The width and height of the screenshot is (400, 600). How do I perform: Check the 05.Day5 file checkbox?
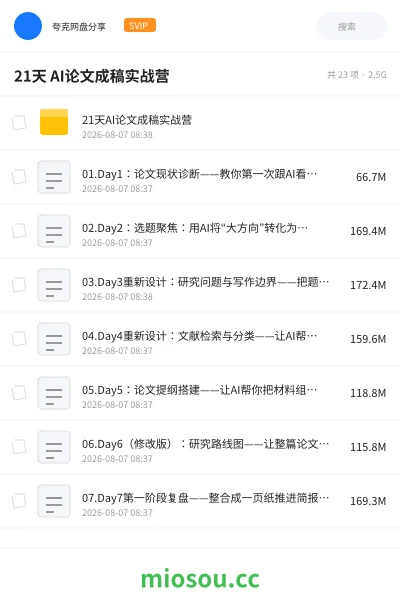19,393
